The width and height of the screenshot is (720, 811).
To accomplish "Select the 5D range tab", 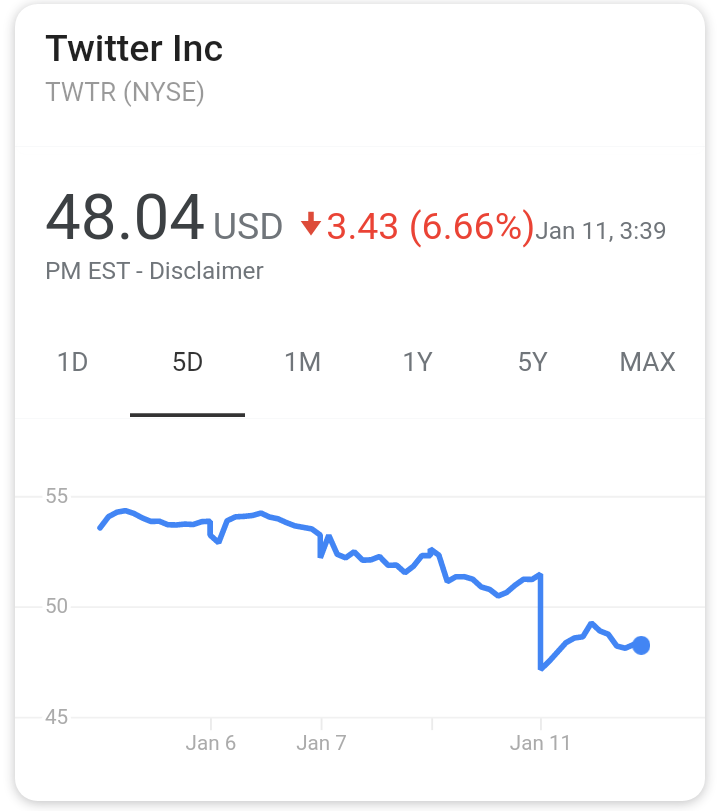I will coord(188,362).
